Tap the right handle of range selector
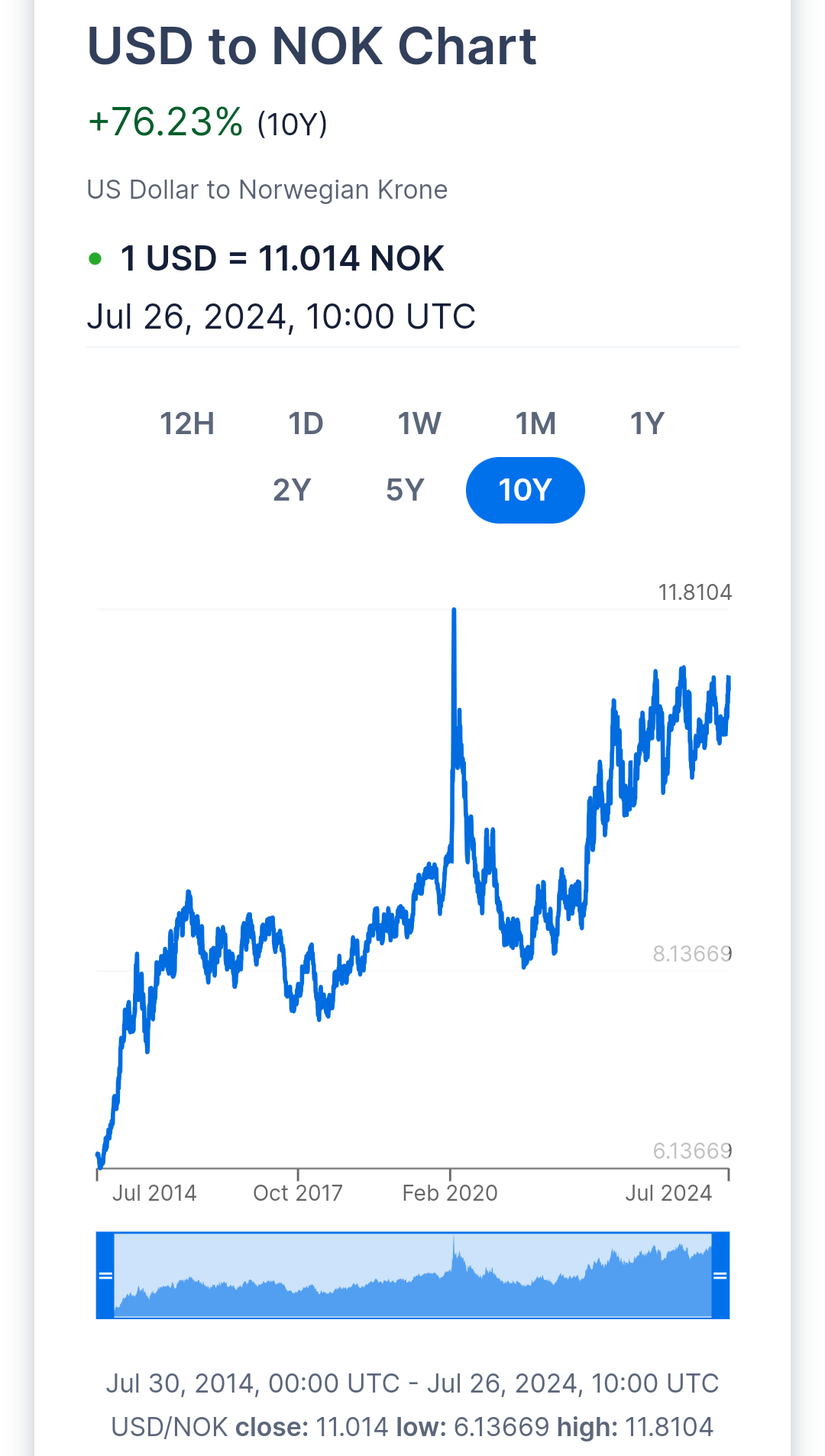Viewport: 825px width, 1456px height. coord(720,1276)
